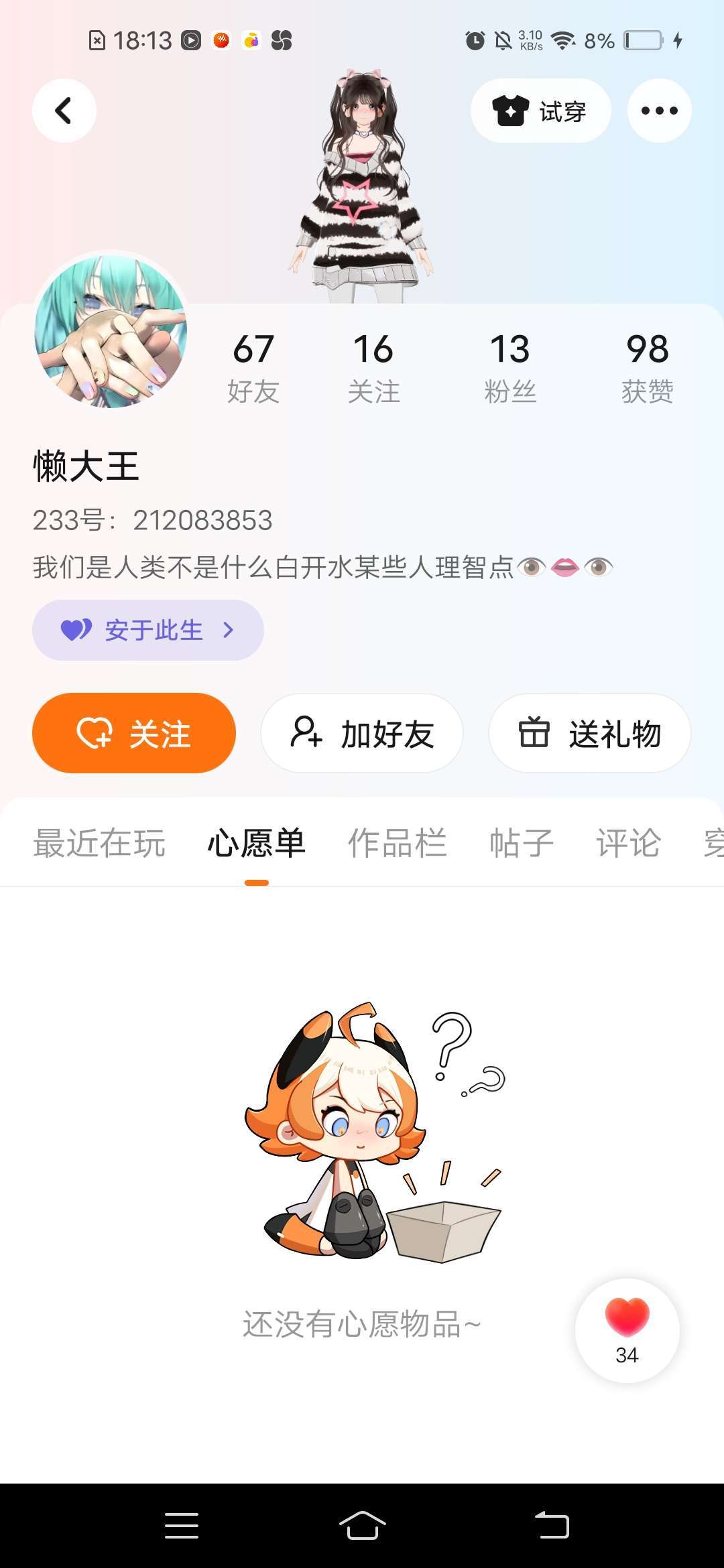
Task: Open the three-dot overflow menu
Action: point(659,111)
